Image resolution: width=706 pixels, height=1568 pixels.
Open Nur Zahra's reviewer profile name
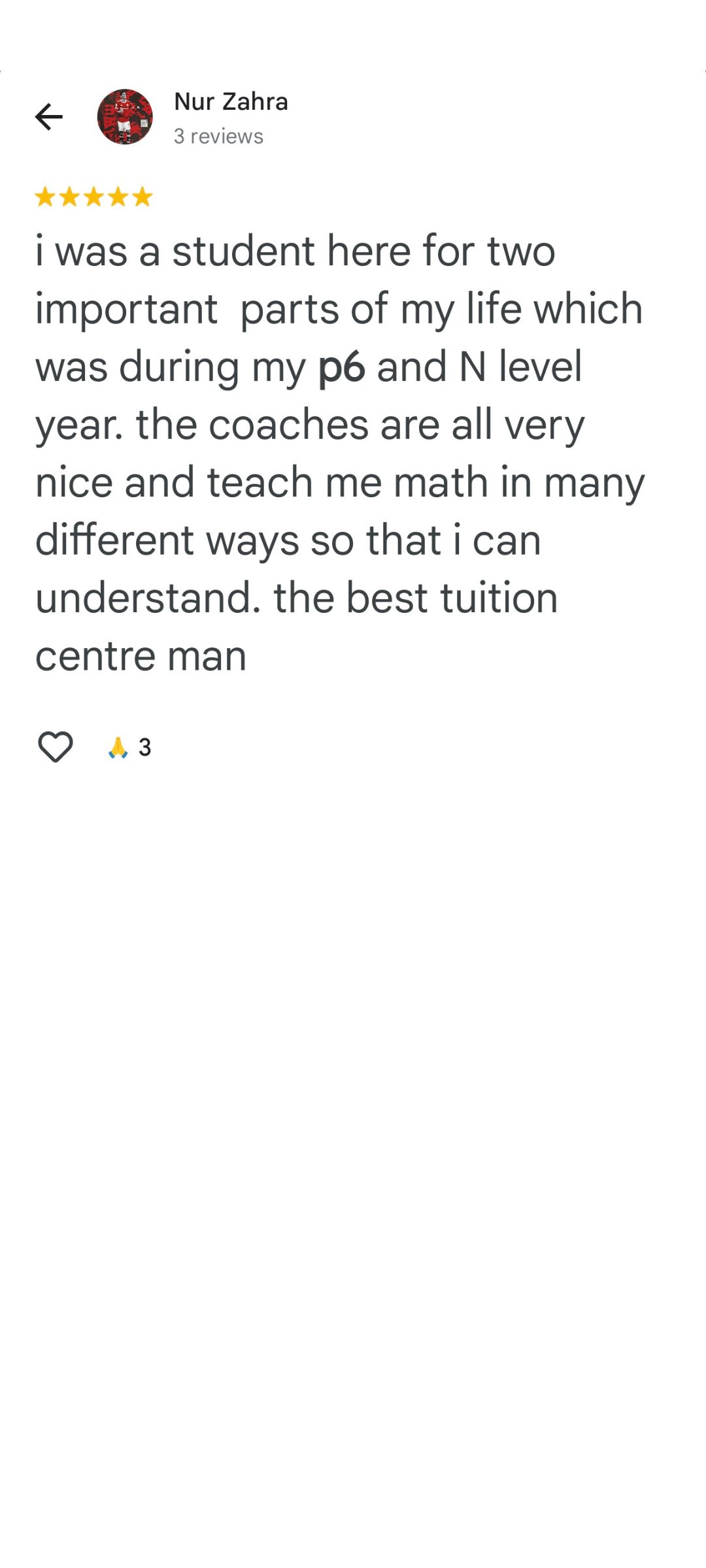tap(231, 102)
